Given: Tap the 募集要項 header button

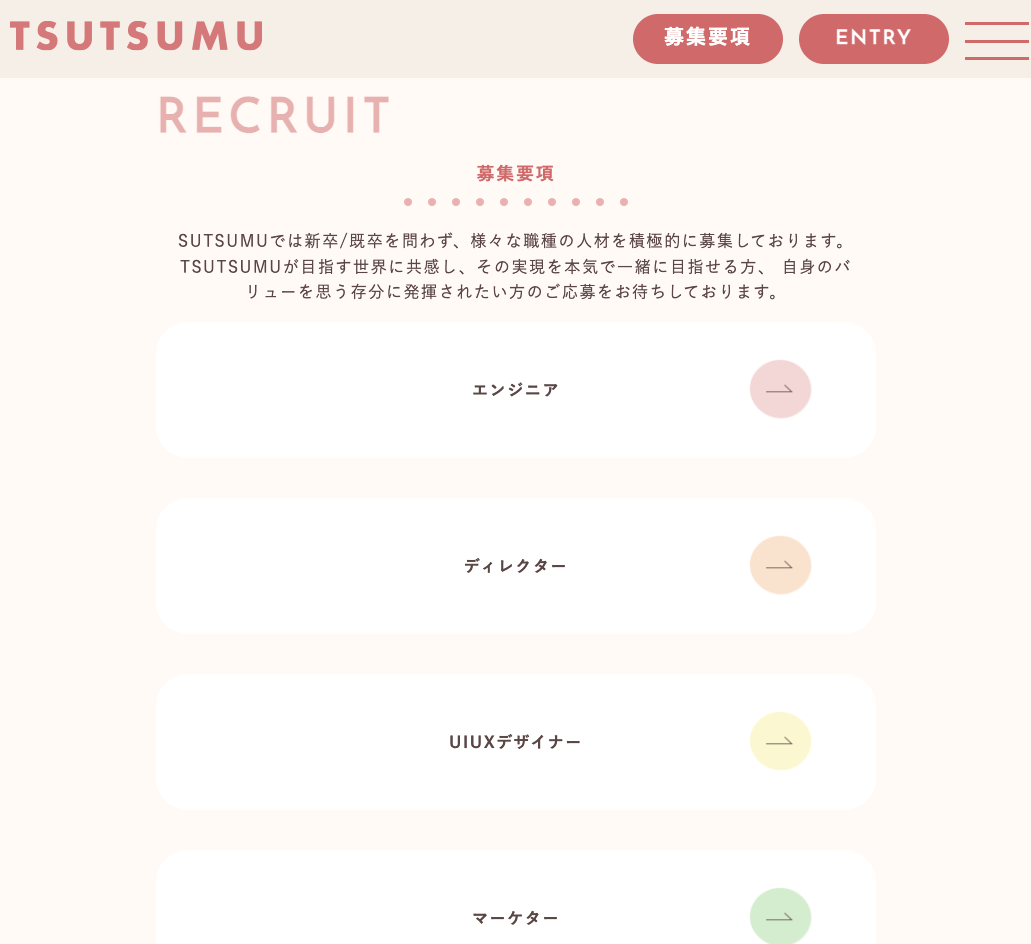Looking at the screenshot, I should pyautogui.click(x=708, y=39).
